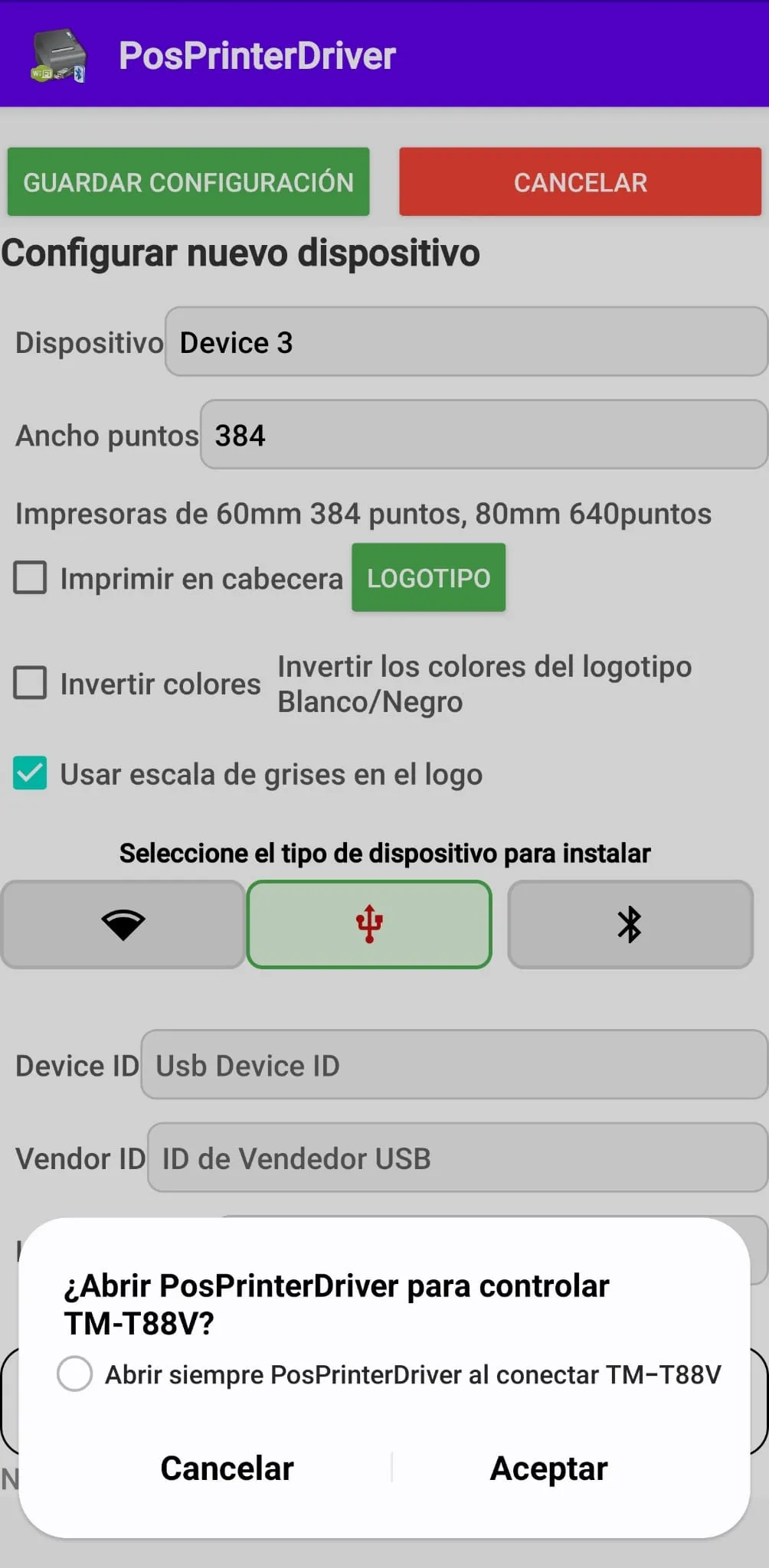The height and width of the screenshot is (1568, 769).
Task: Tap the ID de Vendedor USB field
Action: [x=456, y=1158]
